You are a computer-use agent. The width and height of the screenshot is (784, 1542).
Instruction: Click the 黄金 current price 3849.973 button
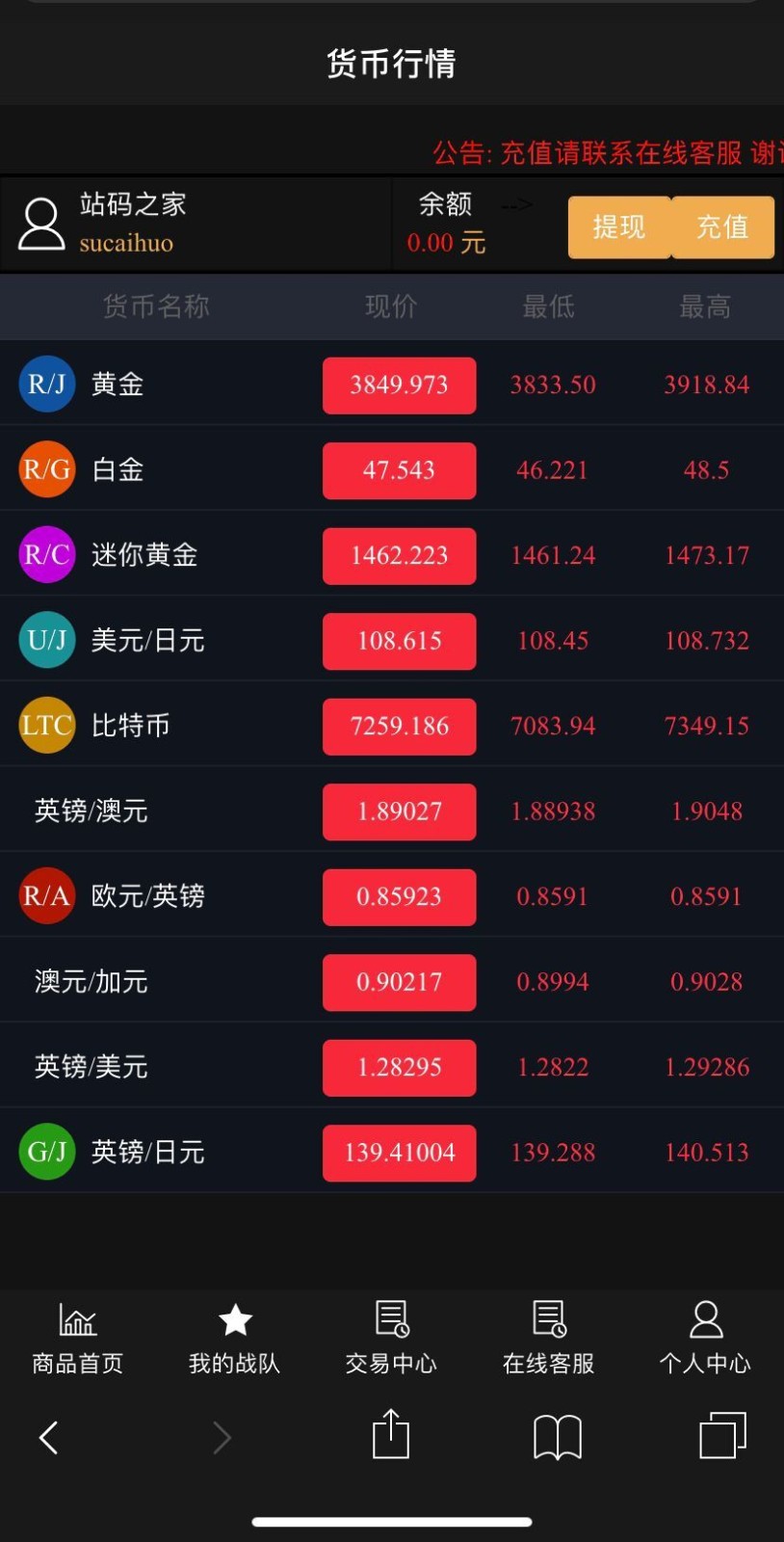399,385
